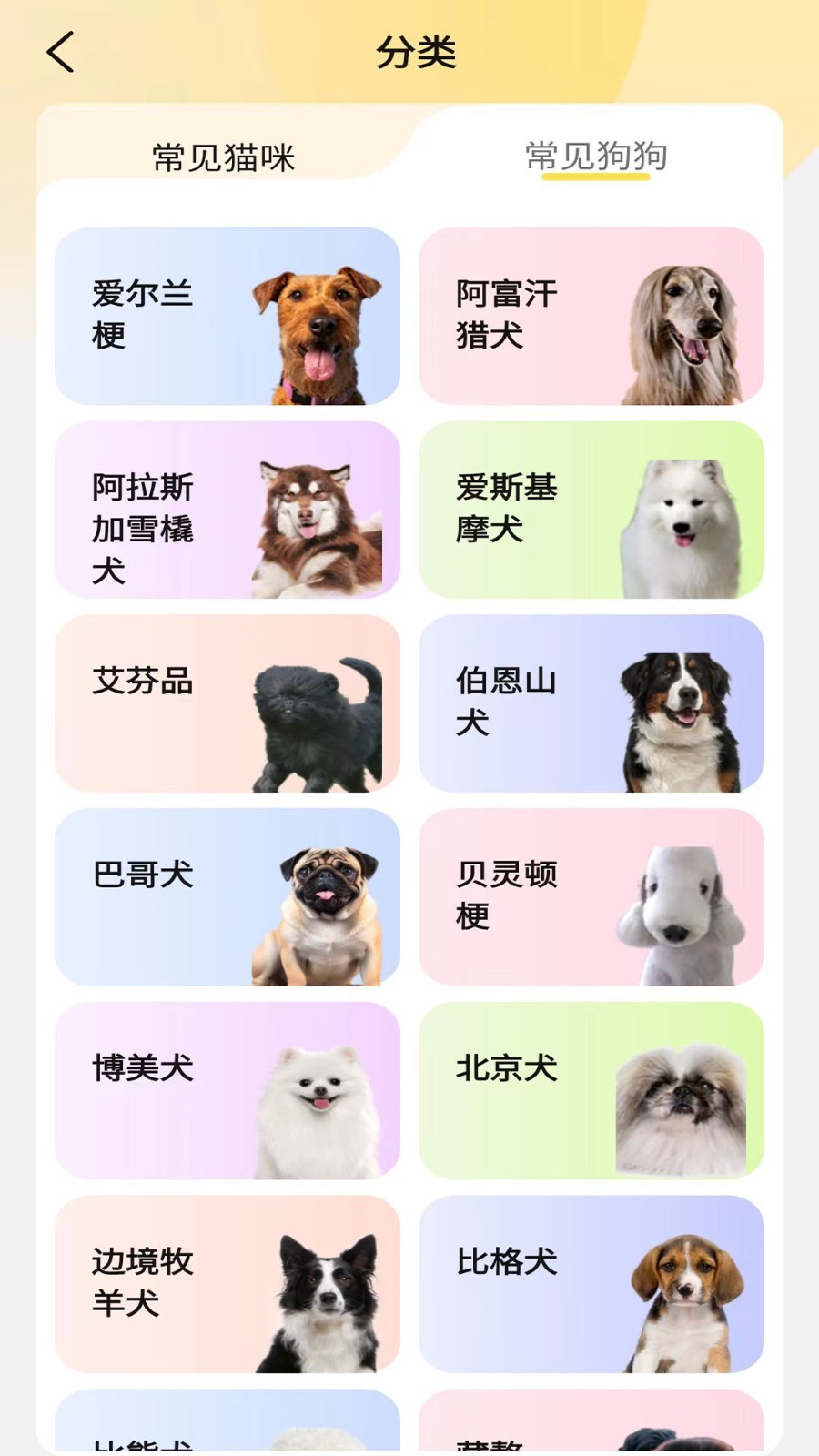Open the 阿富汗猎犬 card

pos(591,316)
